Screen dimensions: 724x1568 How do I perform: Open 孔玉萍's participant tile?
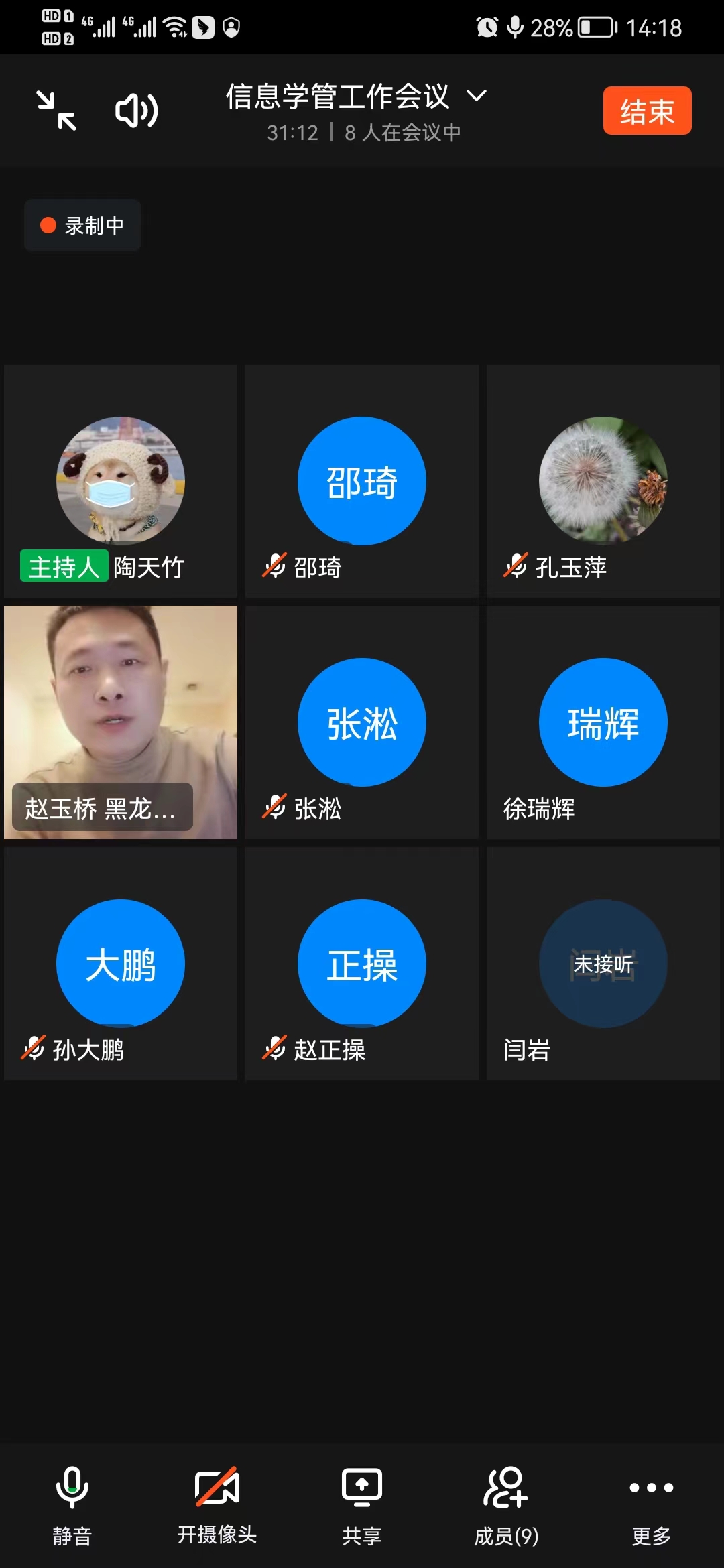click(603, 481)
